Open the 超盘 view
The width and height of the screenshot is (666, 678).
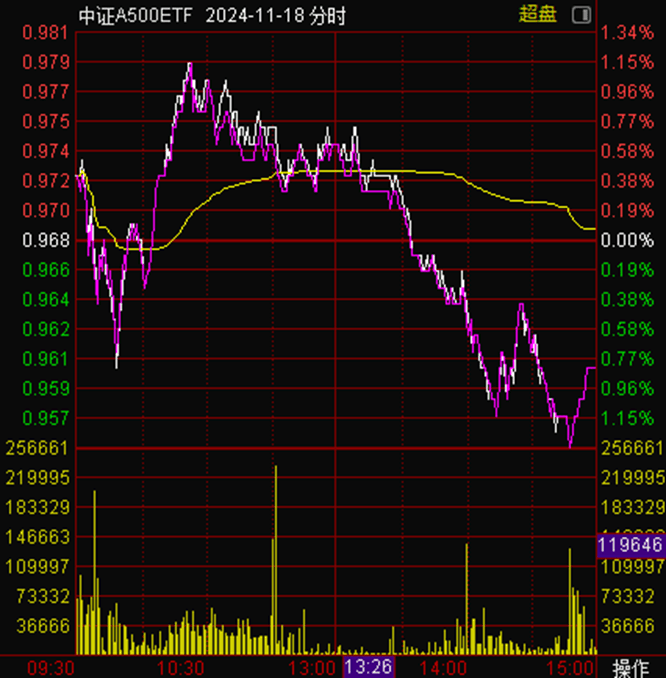[x=538, y=13]
